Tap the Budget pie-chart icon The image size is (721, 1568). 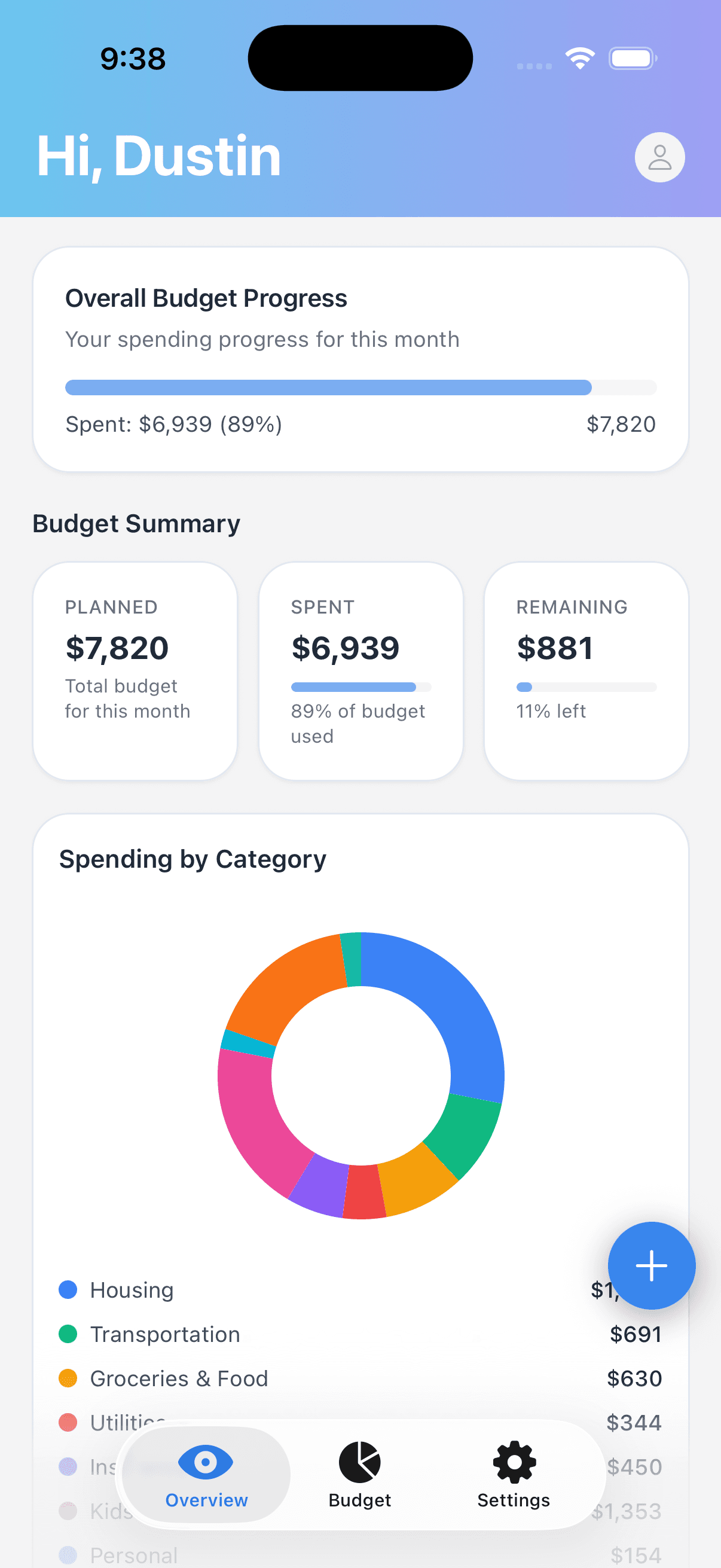359,1461
